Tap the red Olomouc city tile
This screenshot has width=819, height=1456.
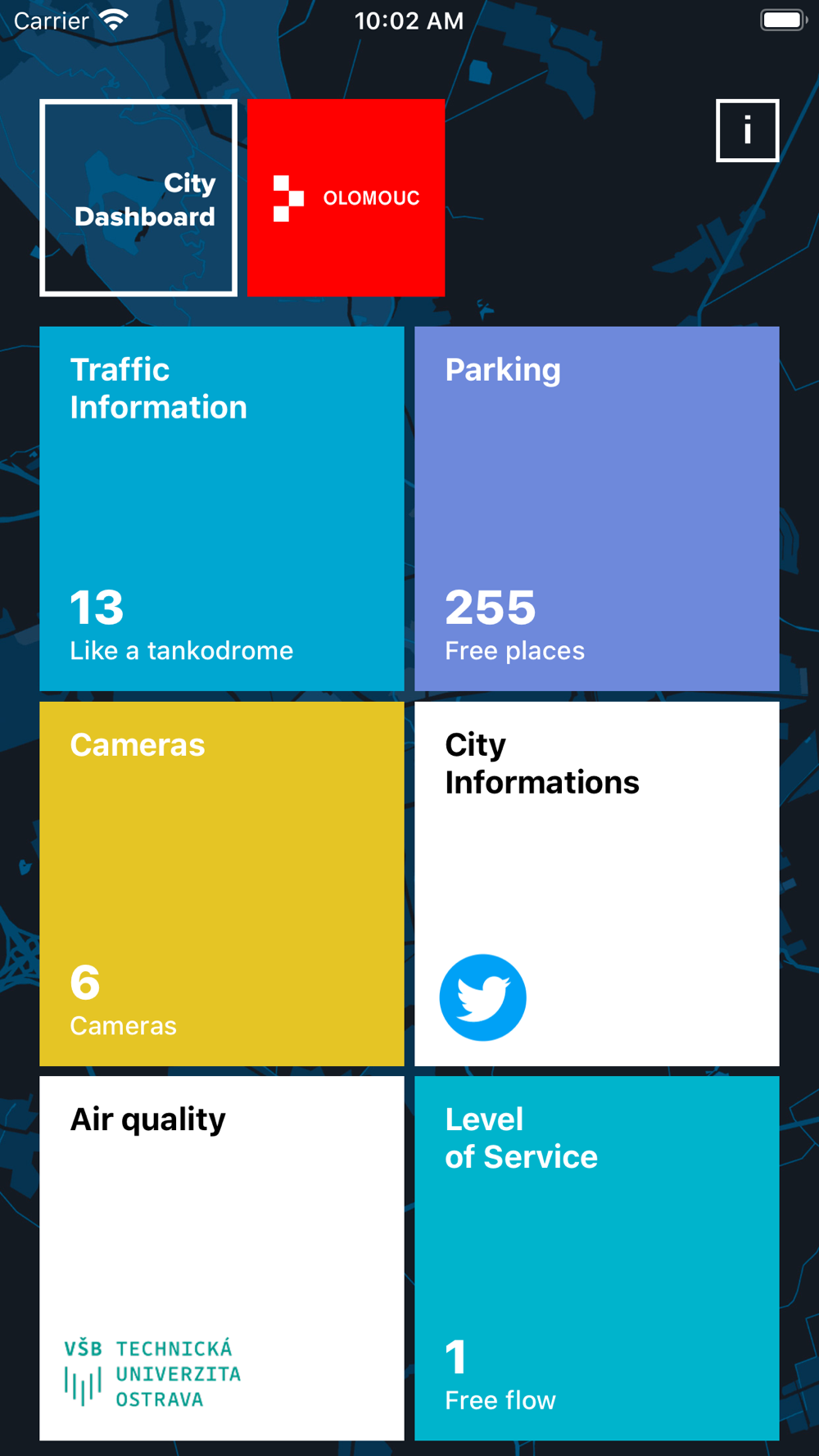click(x=346, y=197)
